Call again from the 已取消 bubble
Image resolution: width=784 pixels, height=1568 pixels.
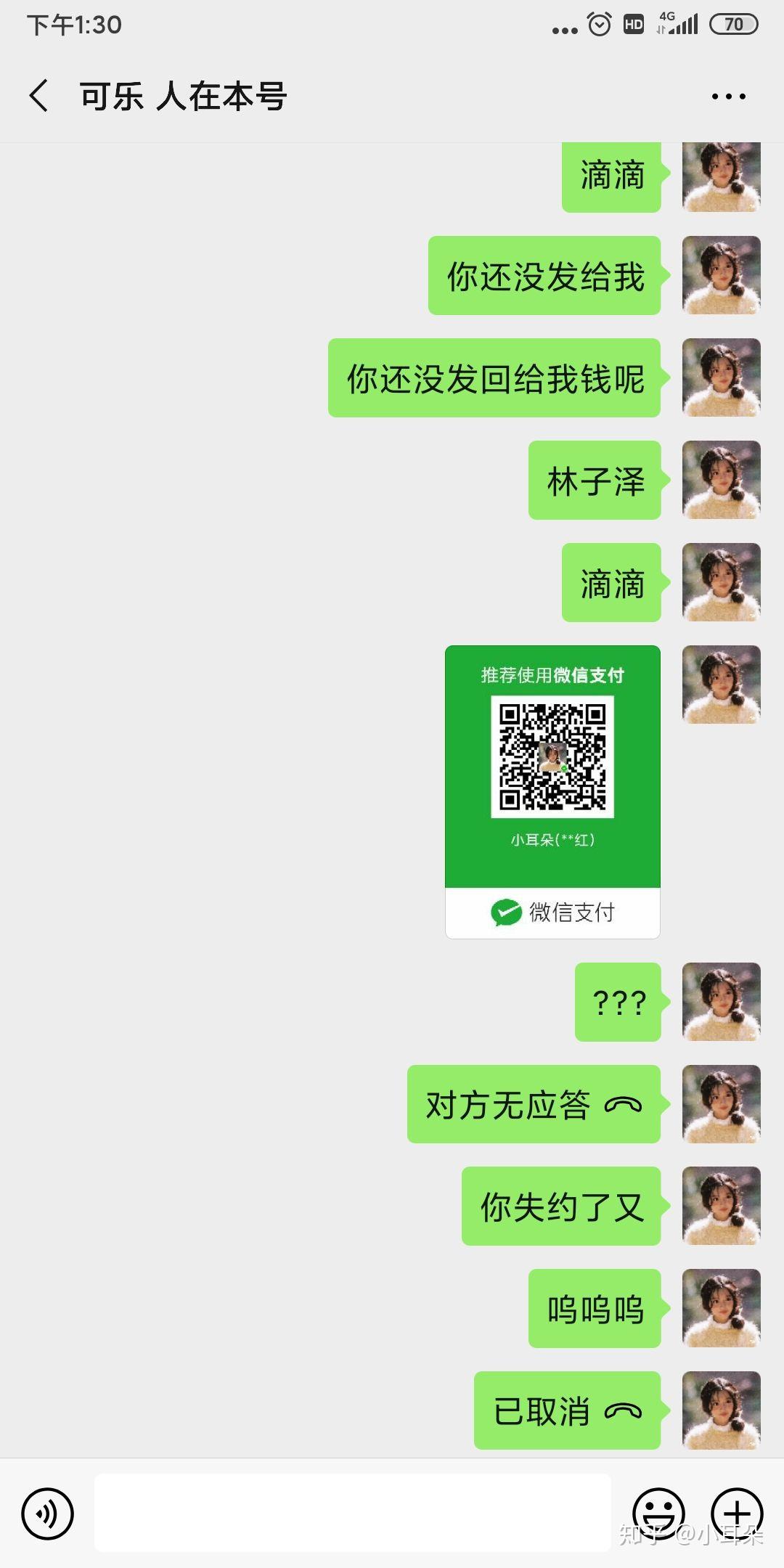point(567,1410)
